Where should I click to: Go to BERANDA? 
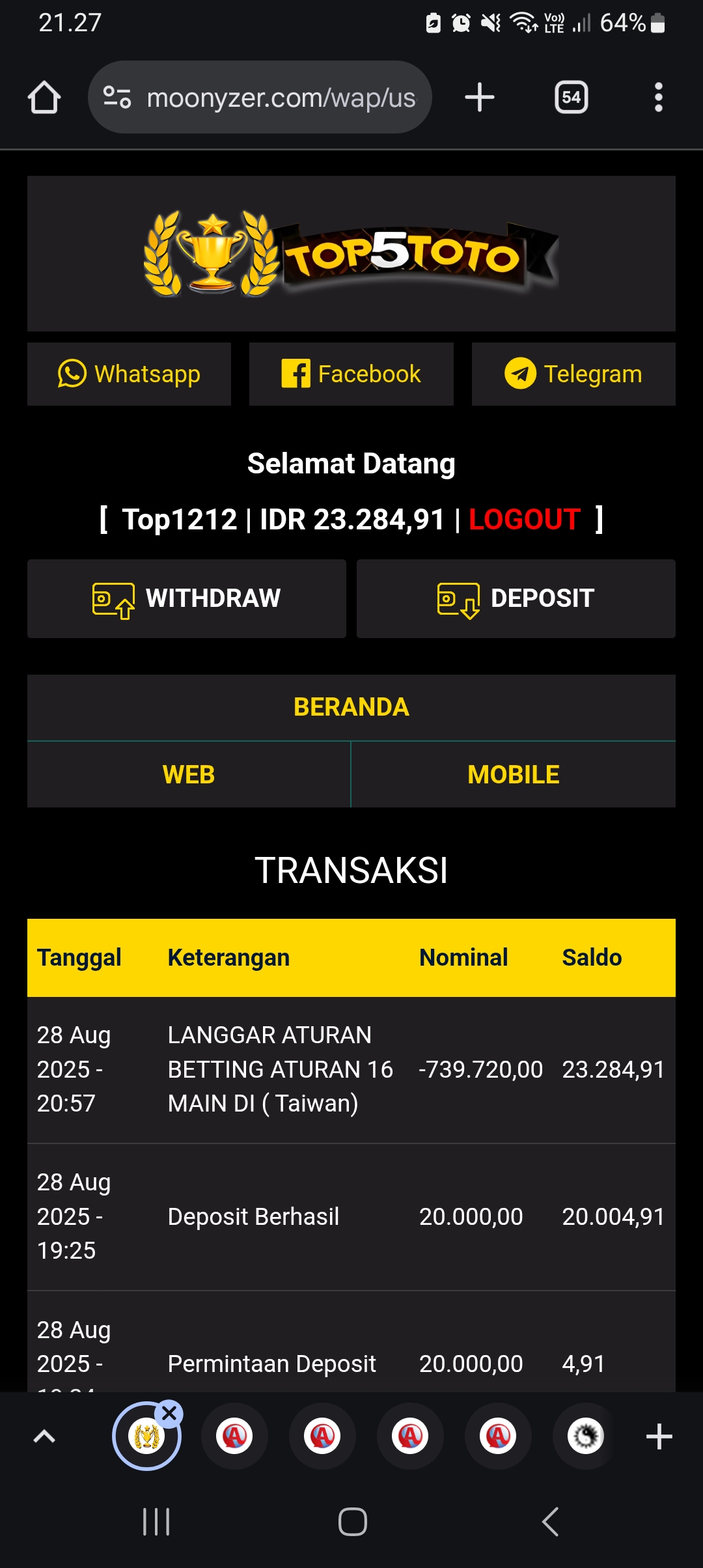click(x=351, y=707)
